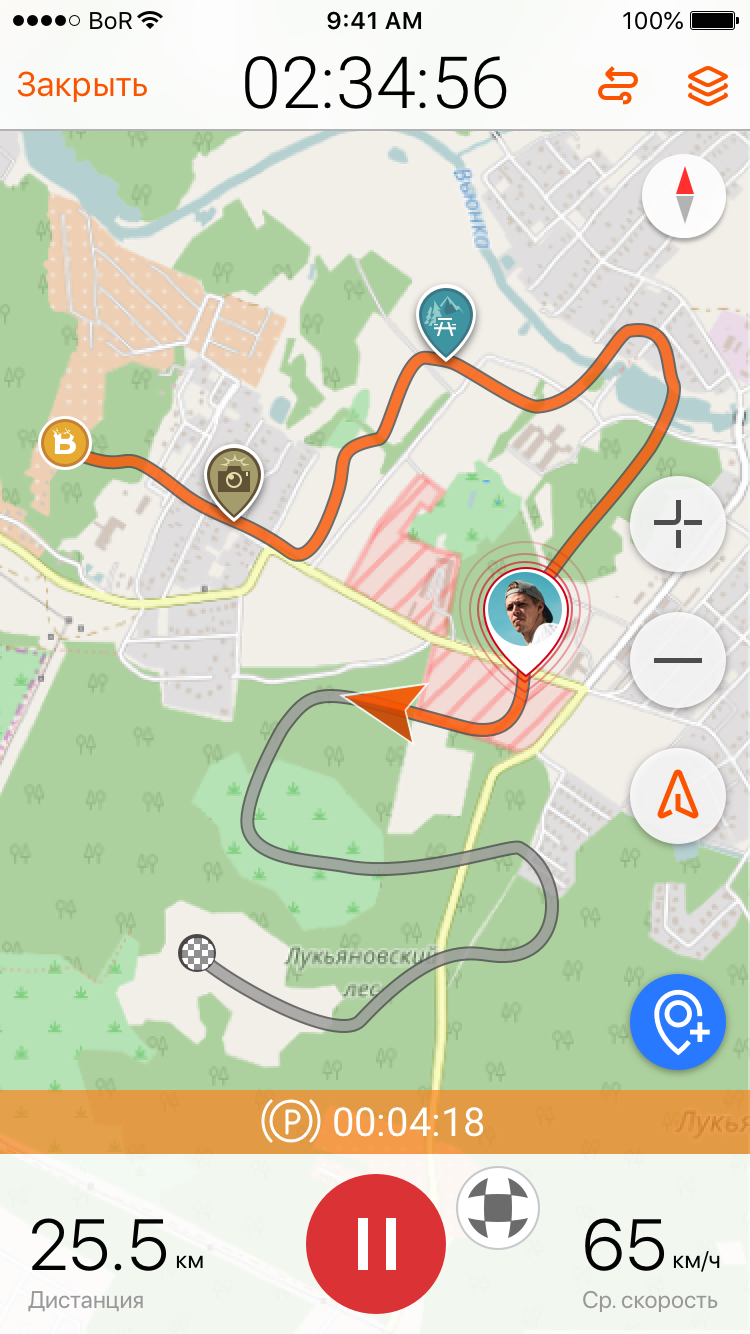Select the start point B marker
The width and height of the screenshot is (750, 1334).
point(65,443)
